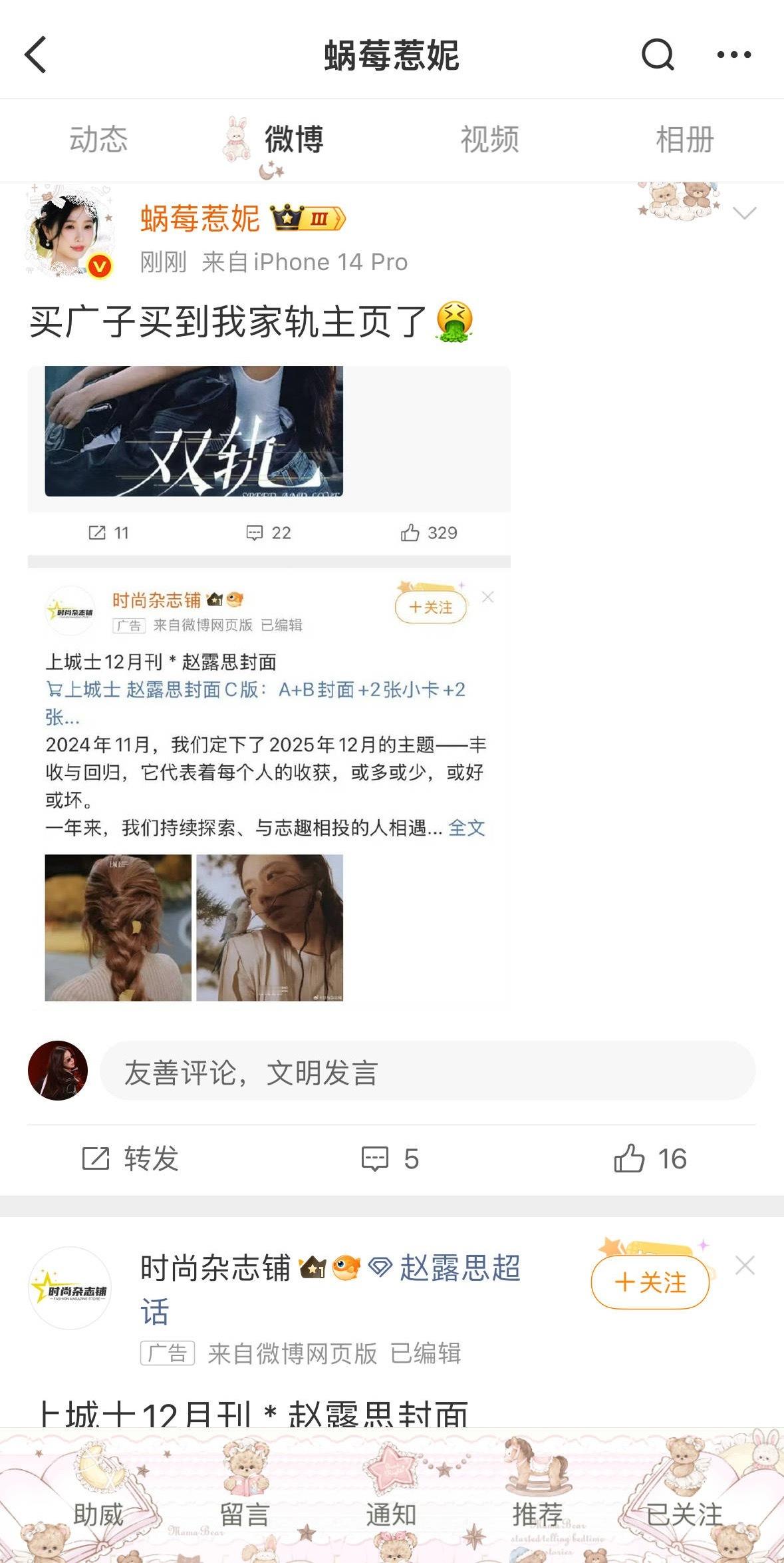Switch to the 视频 tab
Screen dimensions: 784x1563
click(x=490, y=140)
